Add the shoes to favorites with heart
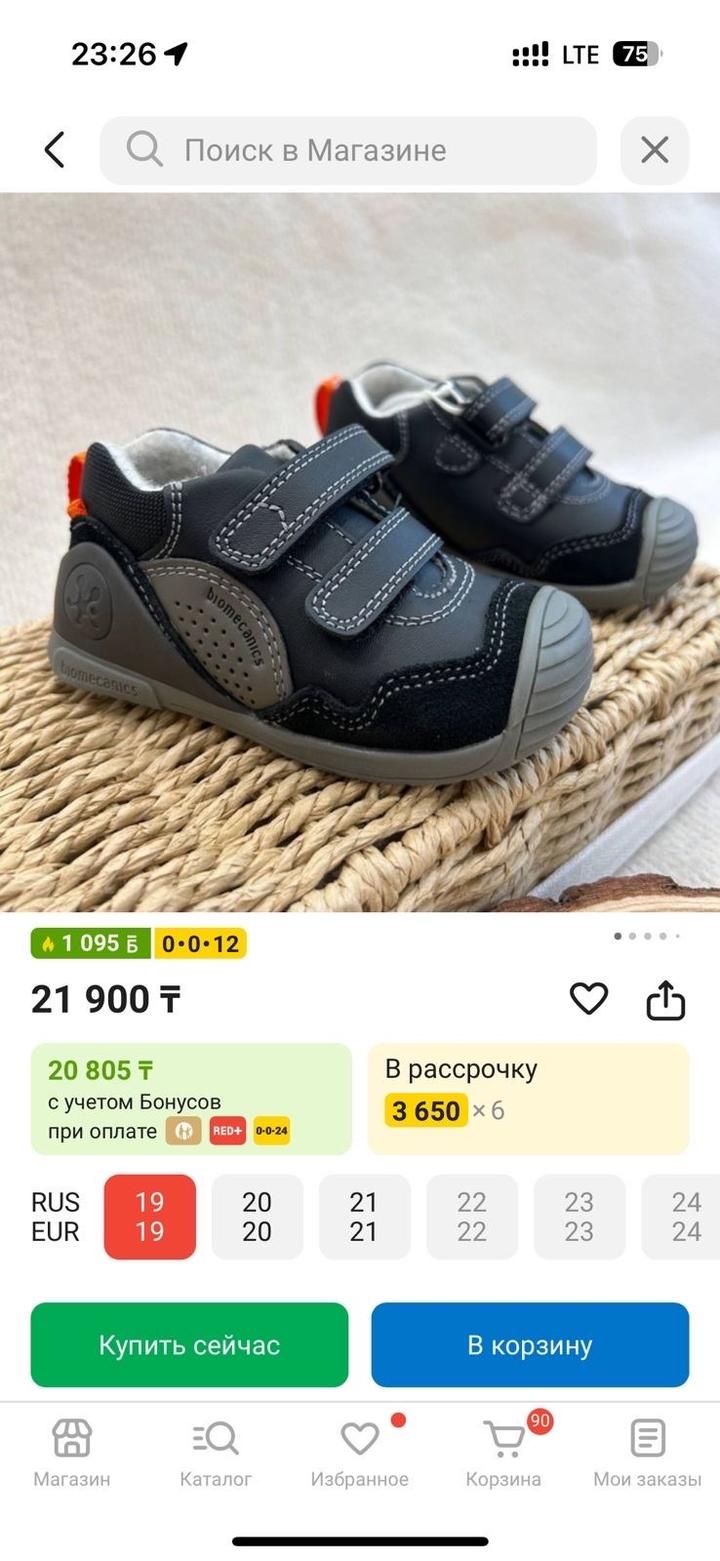Viewport: 720px width, 1561px height. pyautogui.click(x=588, y=998)
